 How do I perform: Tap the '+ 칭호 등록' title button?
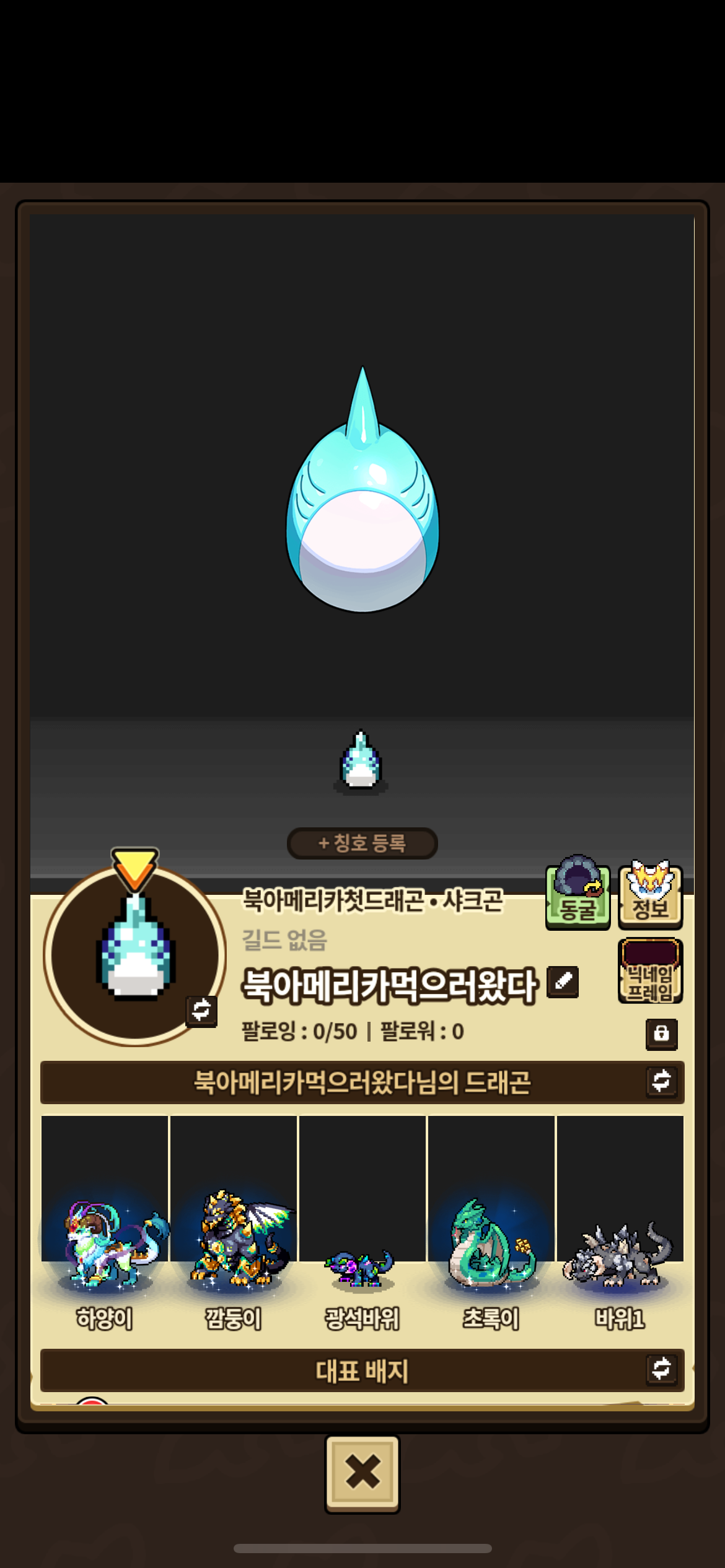click(x=362, y=843)
